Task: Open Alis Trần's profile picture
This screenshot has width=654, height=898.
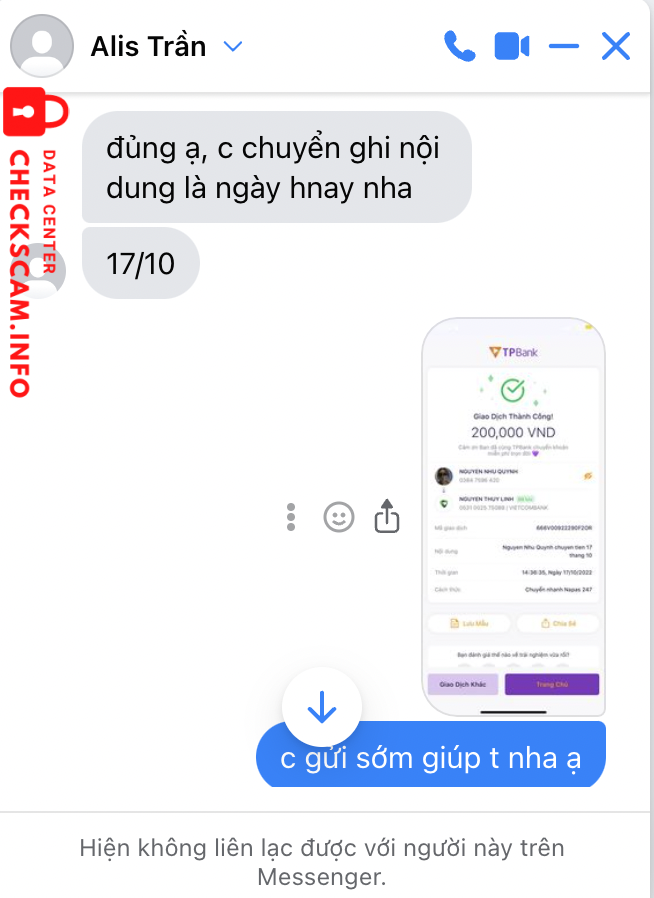Action: coord(41,46)
